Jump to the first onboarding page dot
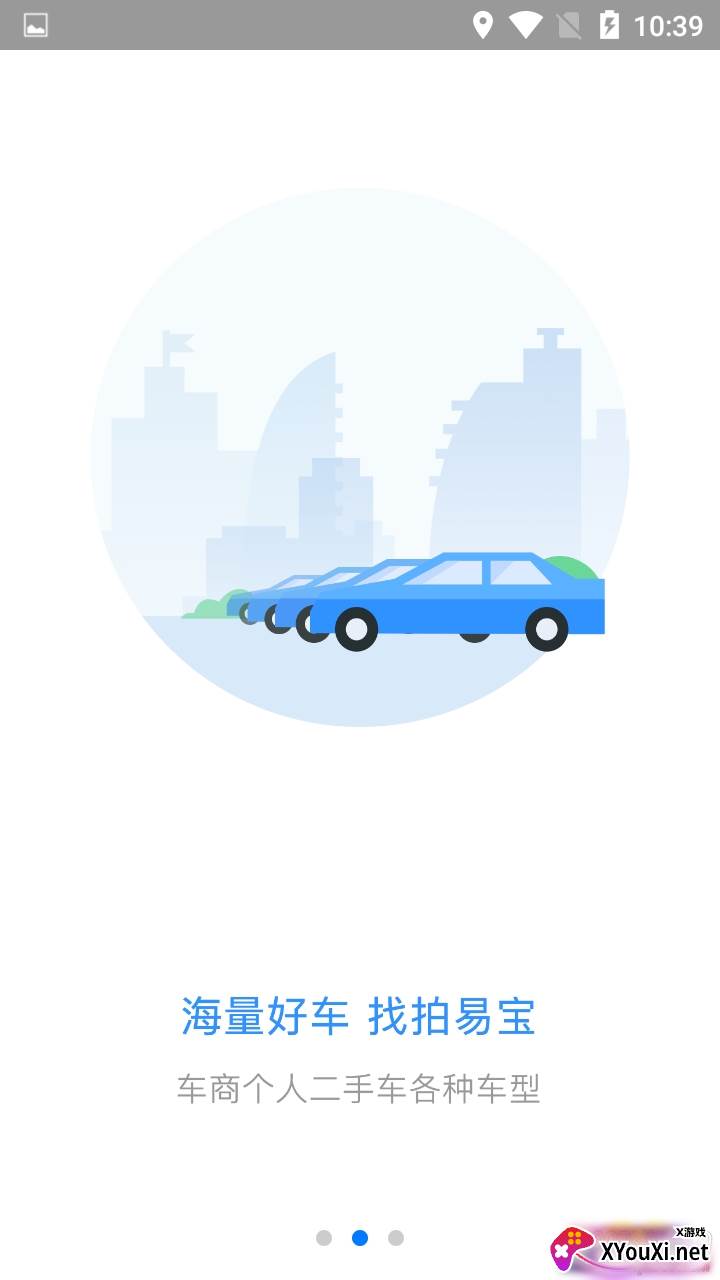720x1280 pixels. pyautogui.click(x=324, y=1238)
